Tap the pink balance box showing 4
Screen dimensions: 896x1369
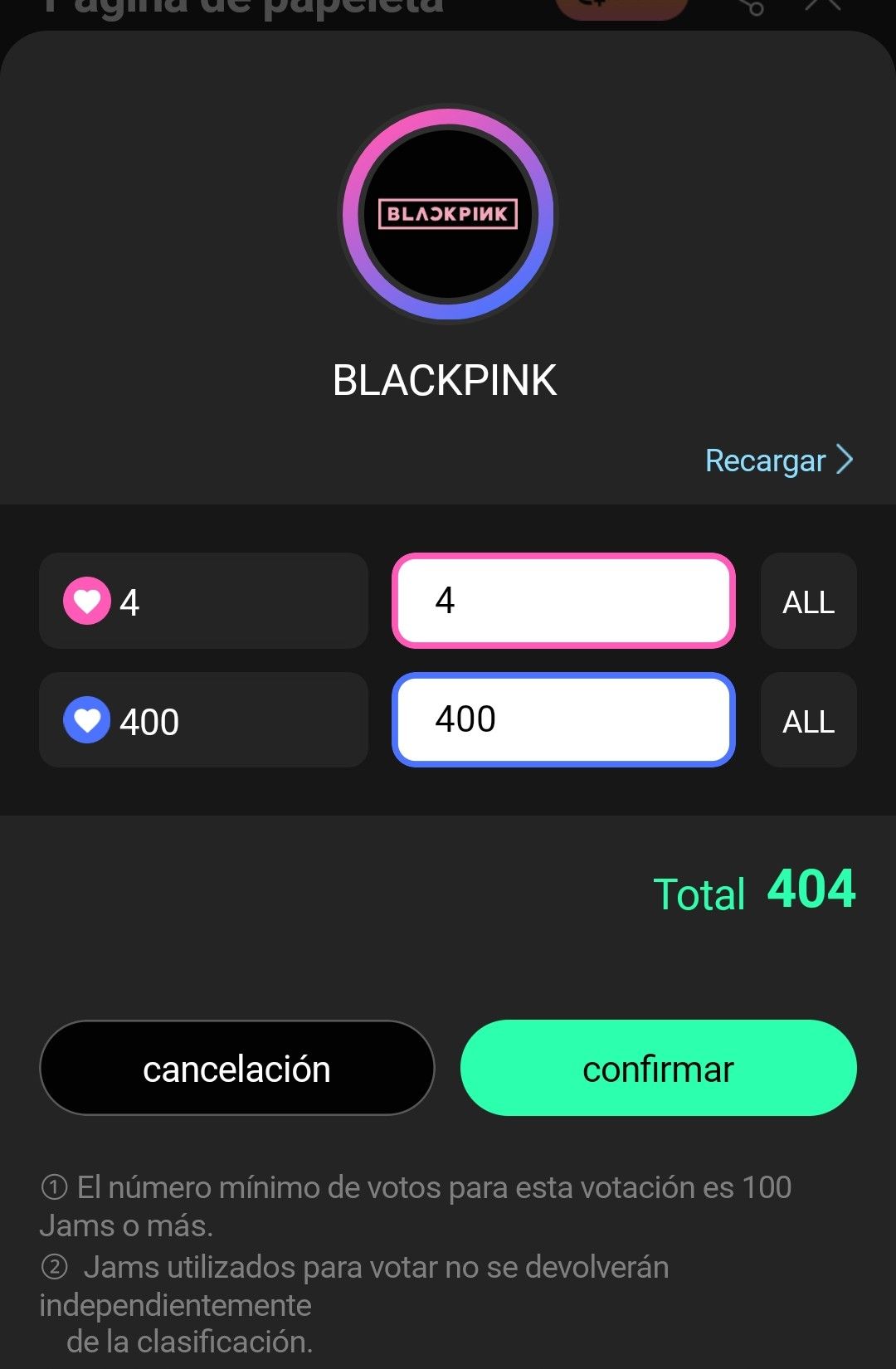click(202, 601)
